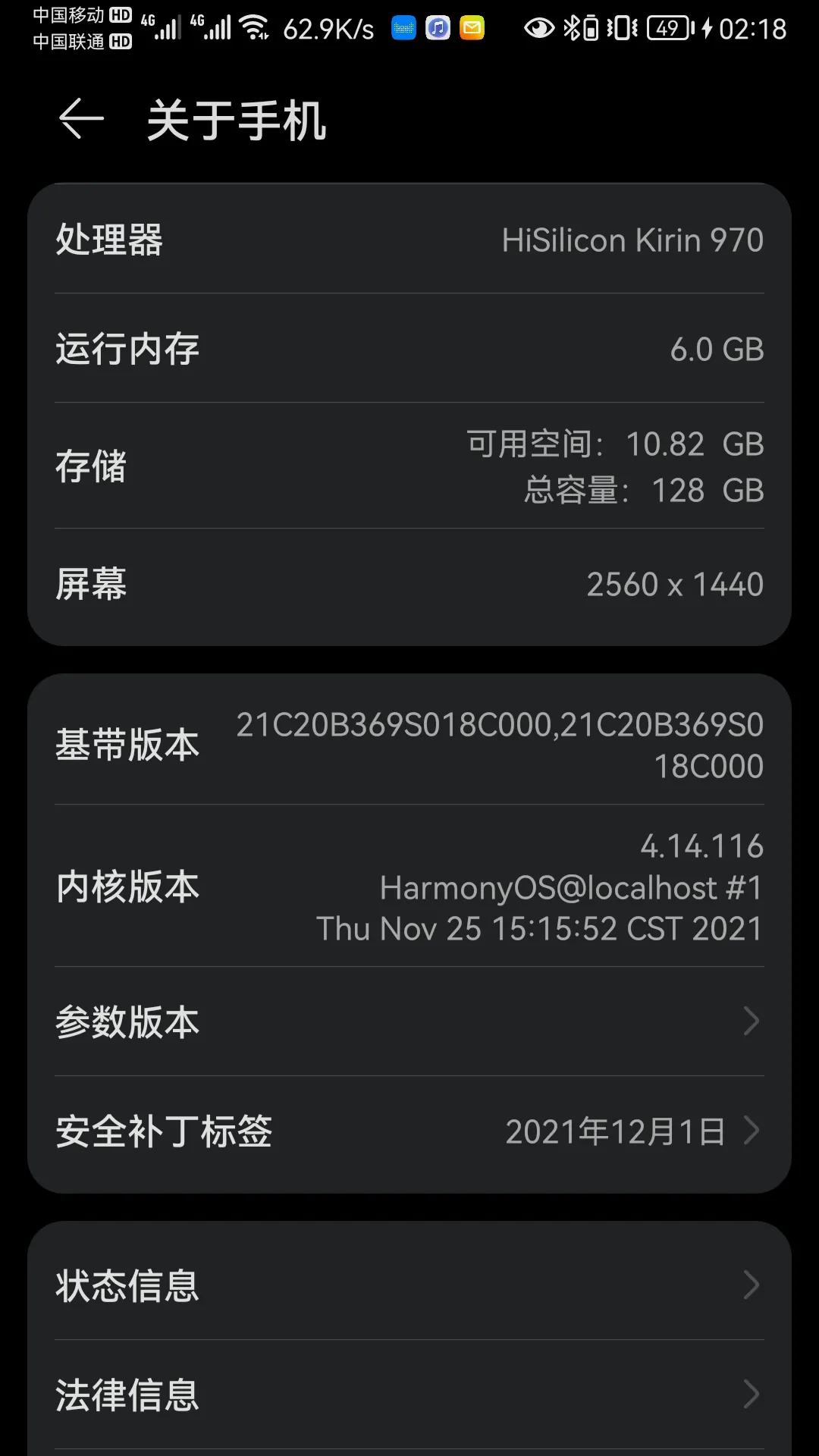Open 状态信息
Screen dimensions: 819x1456
[x=409, y=1285]
